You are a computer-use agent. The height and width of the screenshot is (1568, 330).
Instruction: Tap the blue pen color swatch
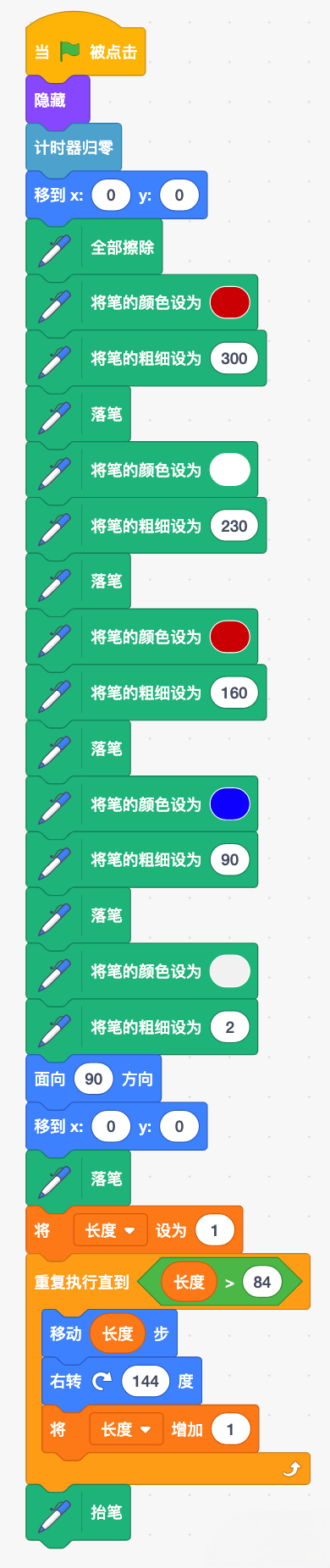(229, 803)
